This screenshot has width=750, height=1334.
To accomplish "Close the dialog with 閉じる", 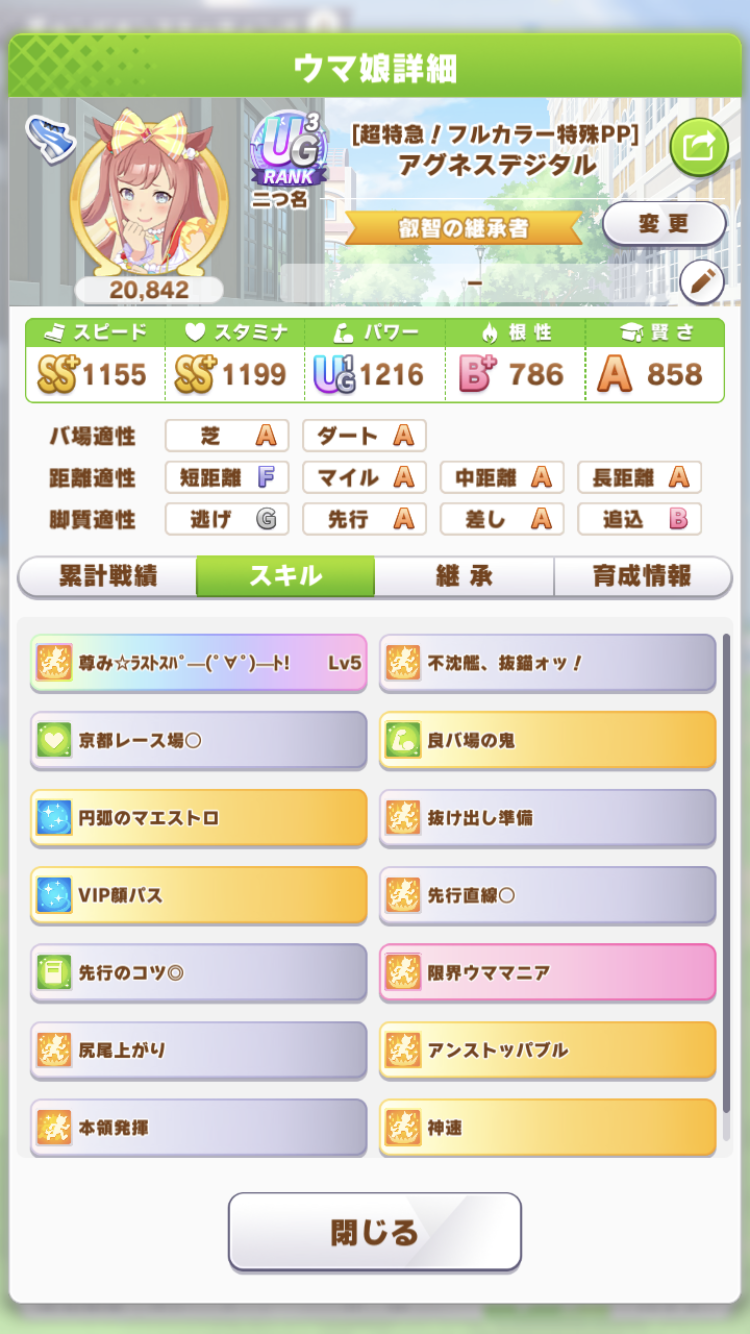I will coord(375,1232).
